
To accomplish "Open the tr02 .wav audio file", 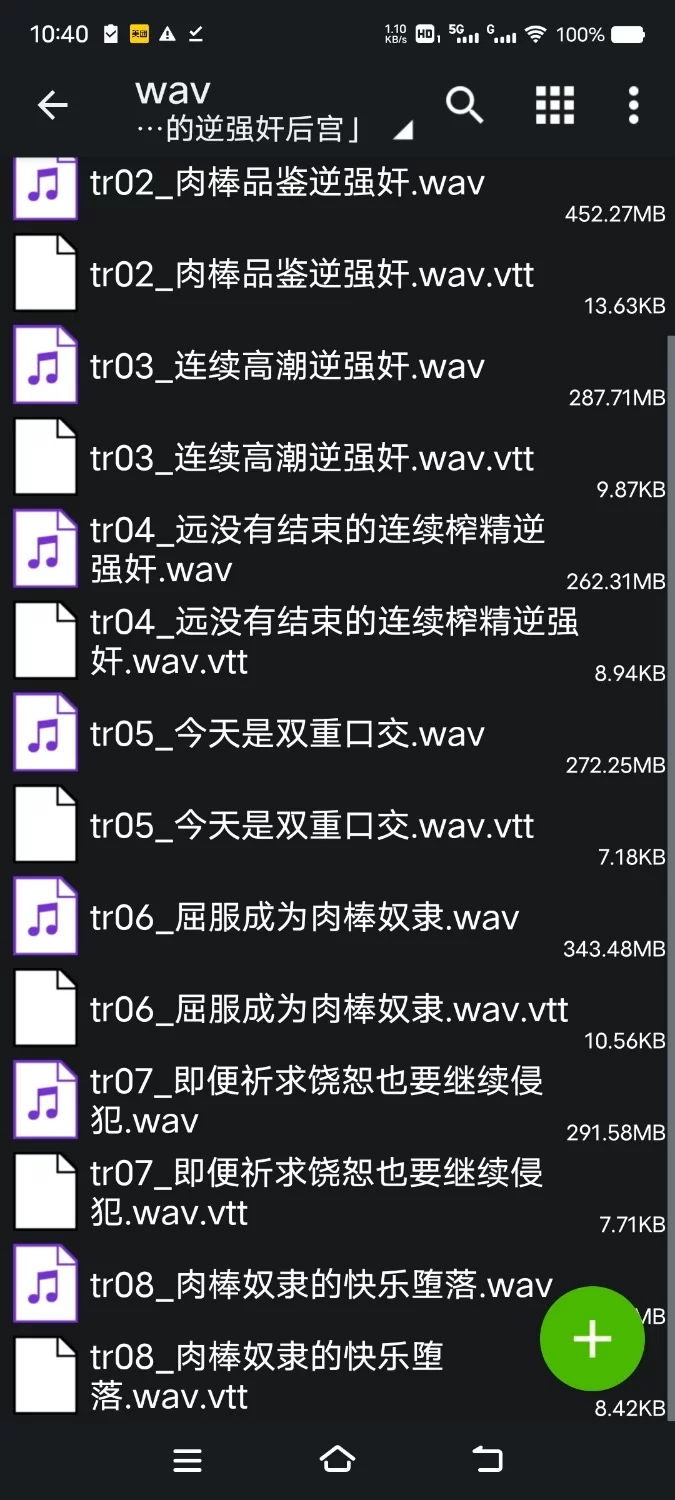I will point(287,184).
